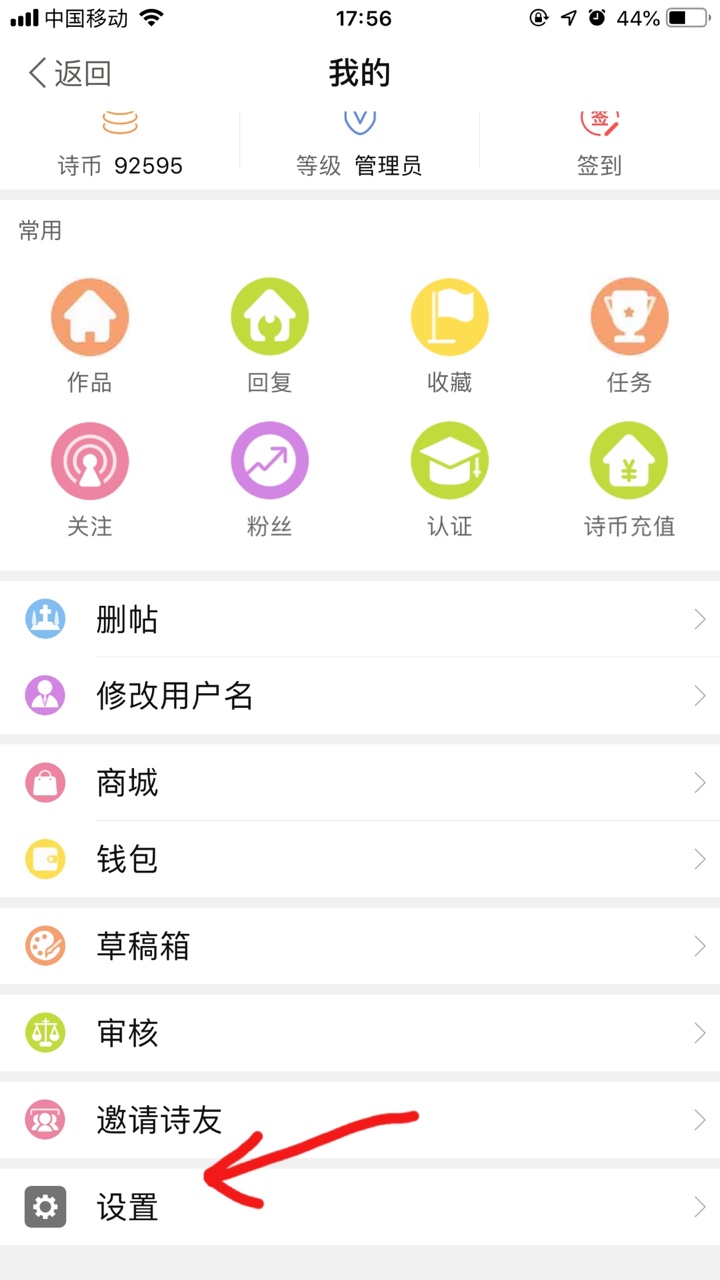This screenshot has width=720, height=1280.
Task: Go back using the 返回 button
Action: tap(69, 73)
